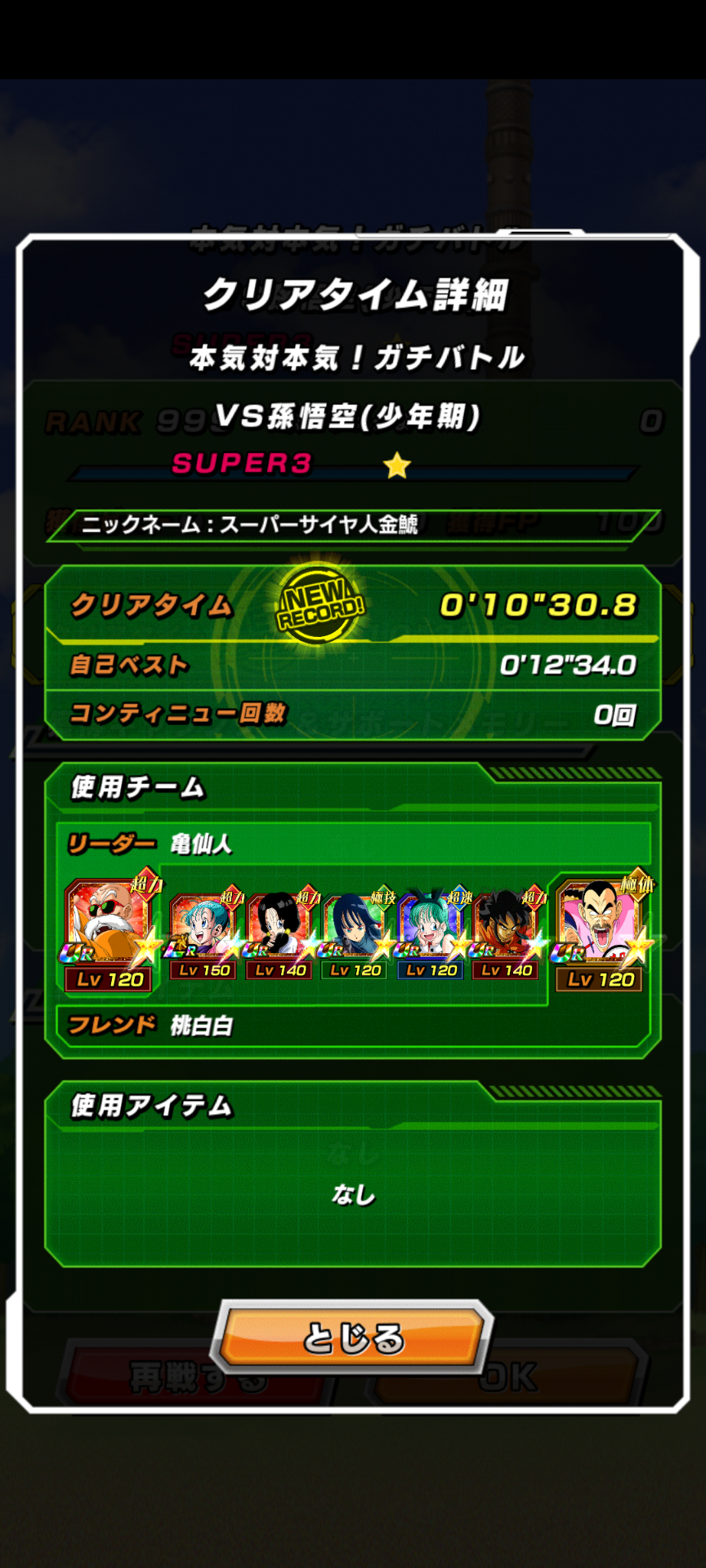
Task: Open leader 亀仙人 character card at Lv 120
Action: [x=109, y=932]
